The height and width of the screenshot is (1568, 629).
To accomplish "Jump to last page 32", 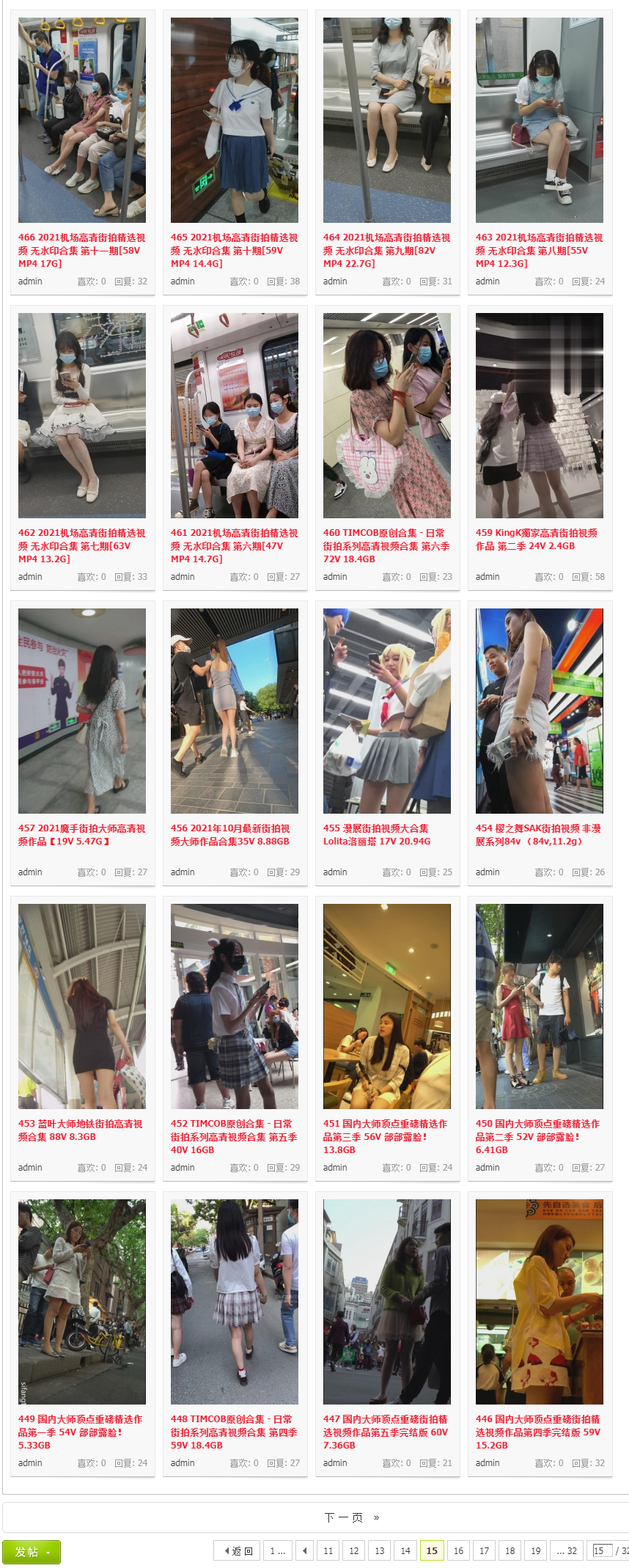I will coord(567,1551).
